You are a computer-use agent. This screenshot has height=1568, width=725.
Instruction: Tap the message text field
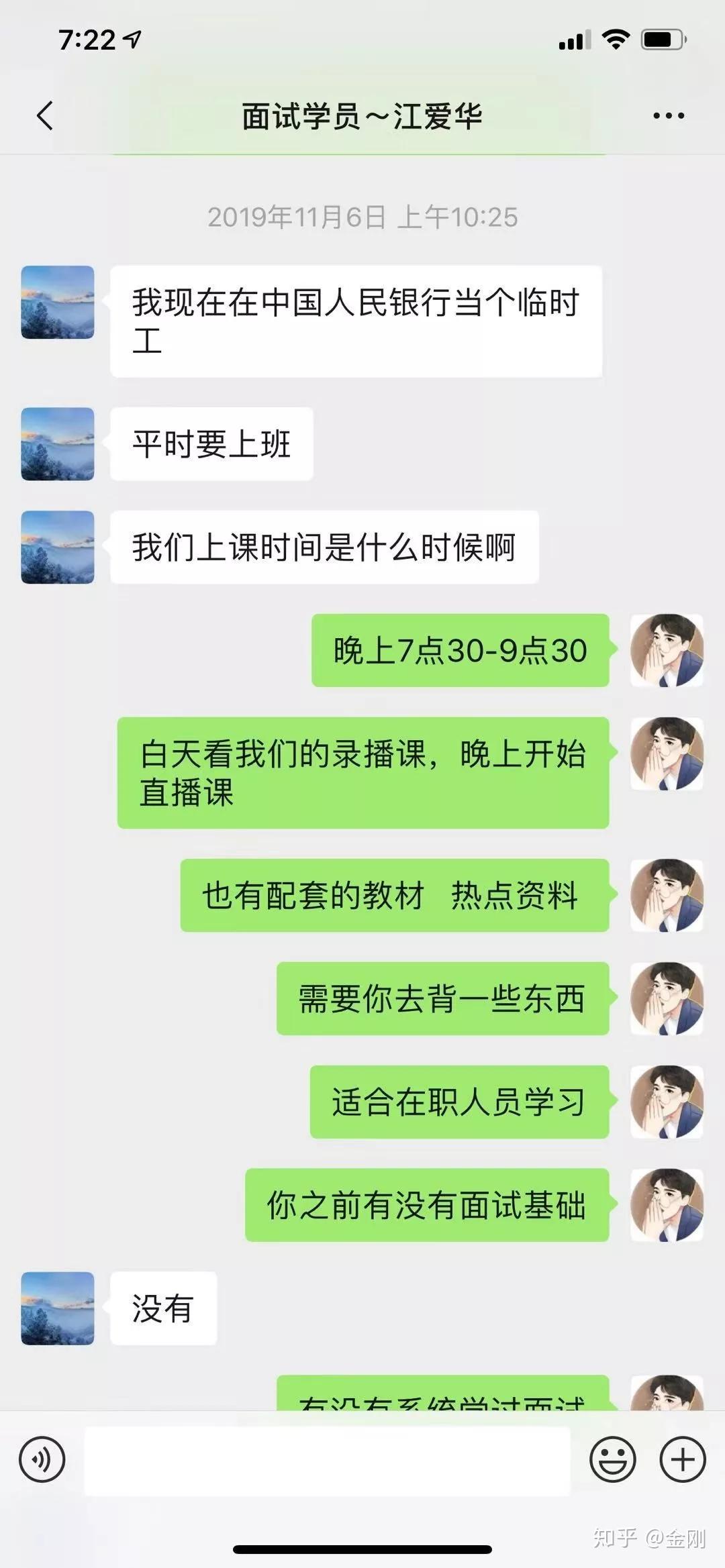click(x=327, y=1460)
